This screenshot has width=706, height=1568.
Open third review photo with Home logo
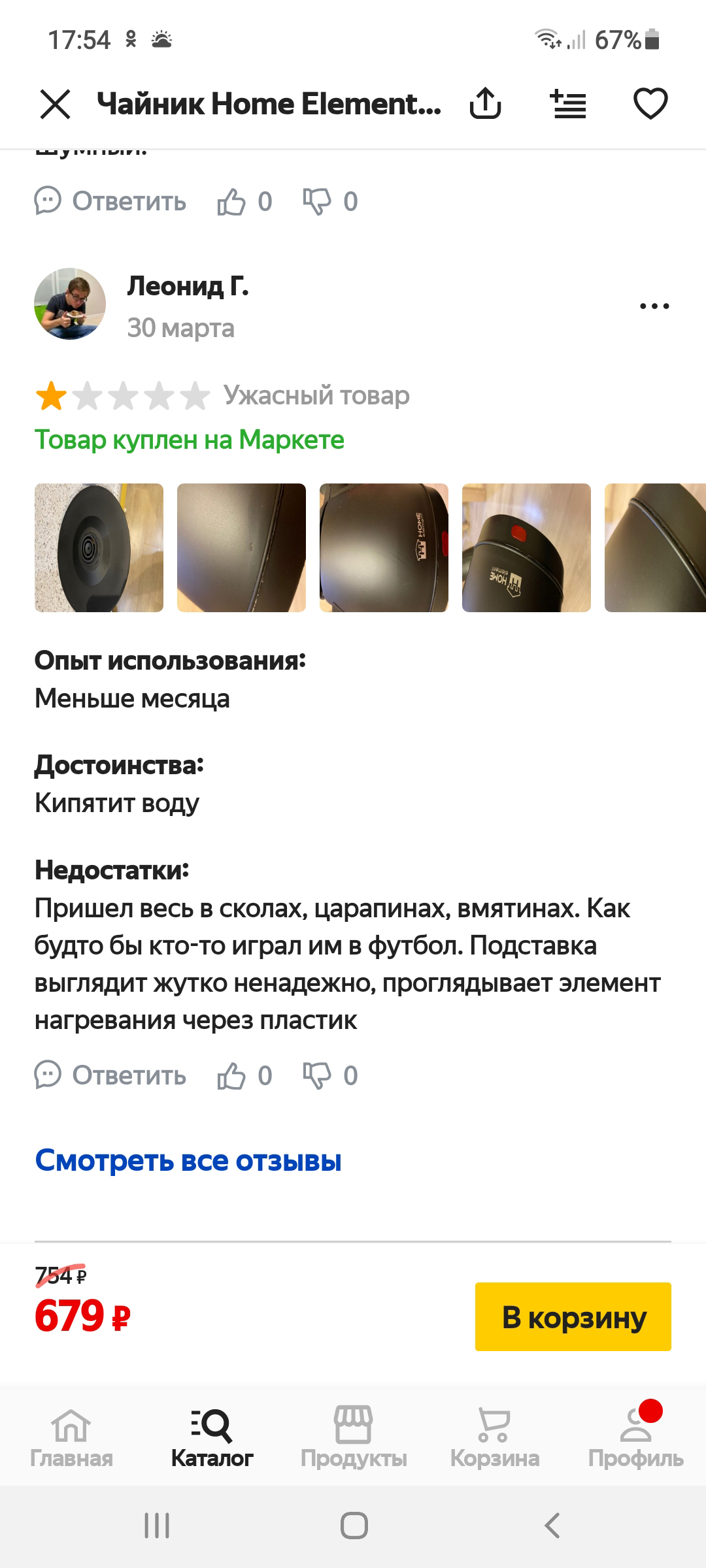tap(384, 547)
